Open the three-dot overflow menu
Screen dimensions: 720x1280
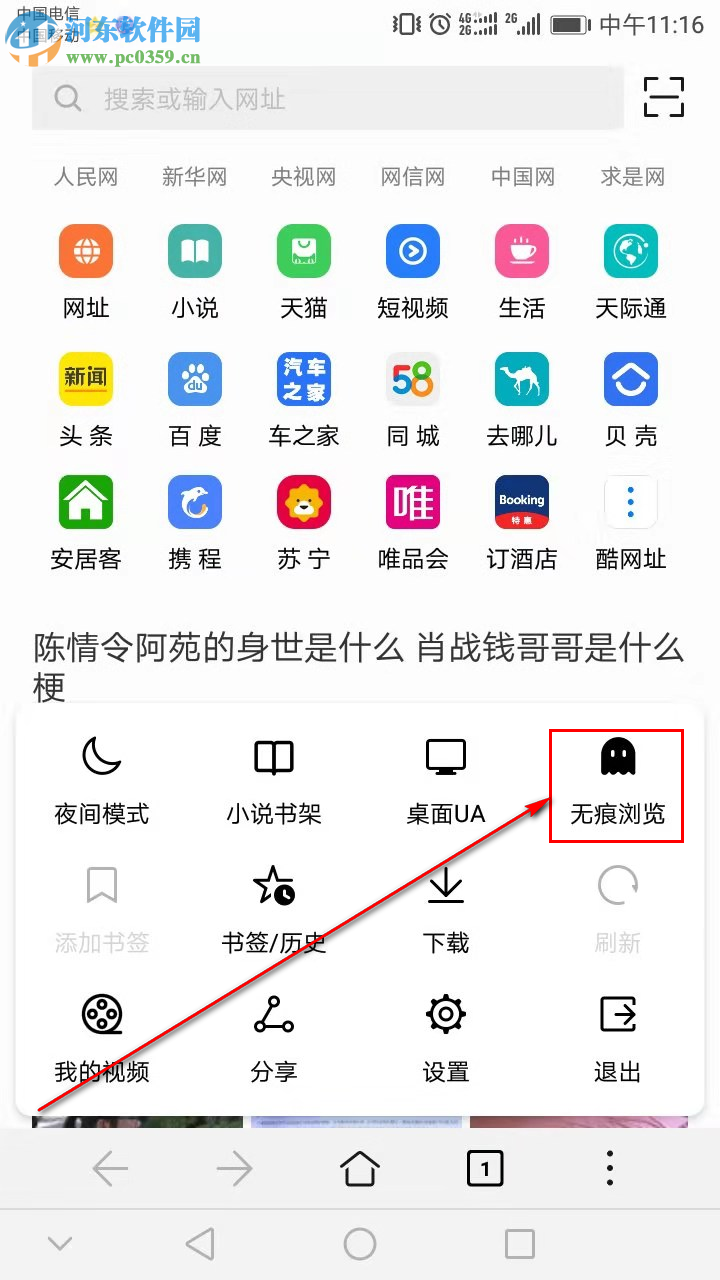point(608,1168)
